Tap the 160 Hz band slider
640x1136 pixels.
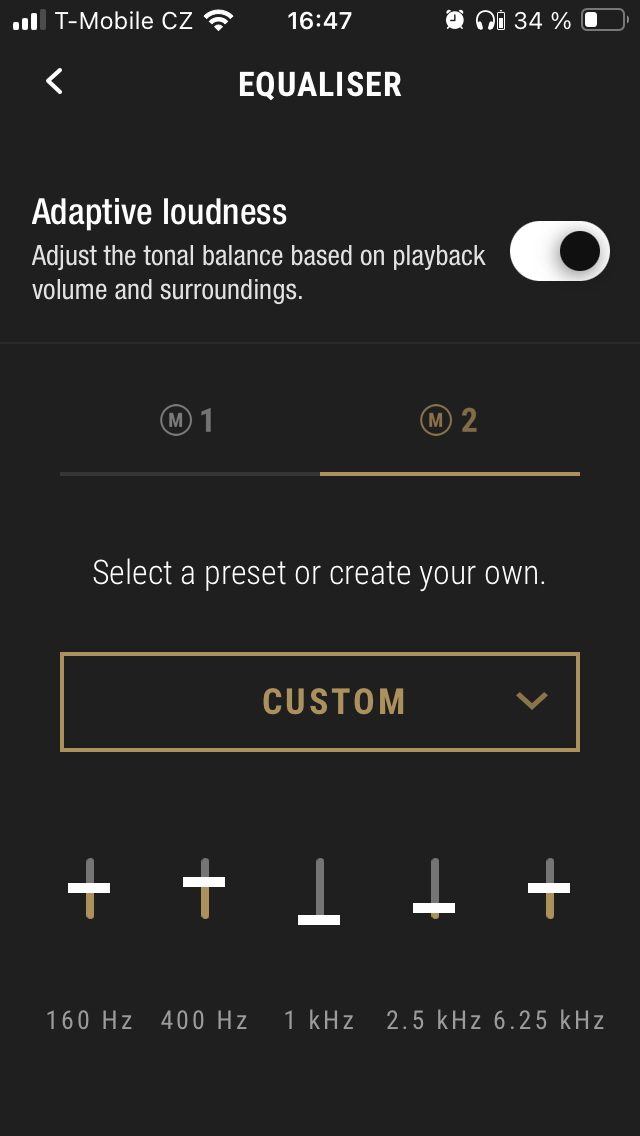tap(89, 887)
